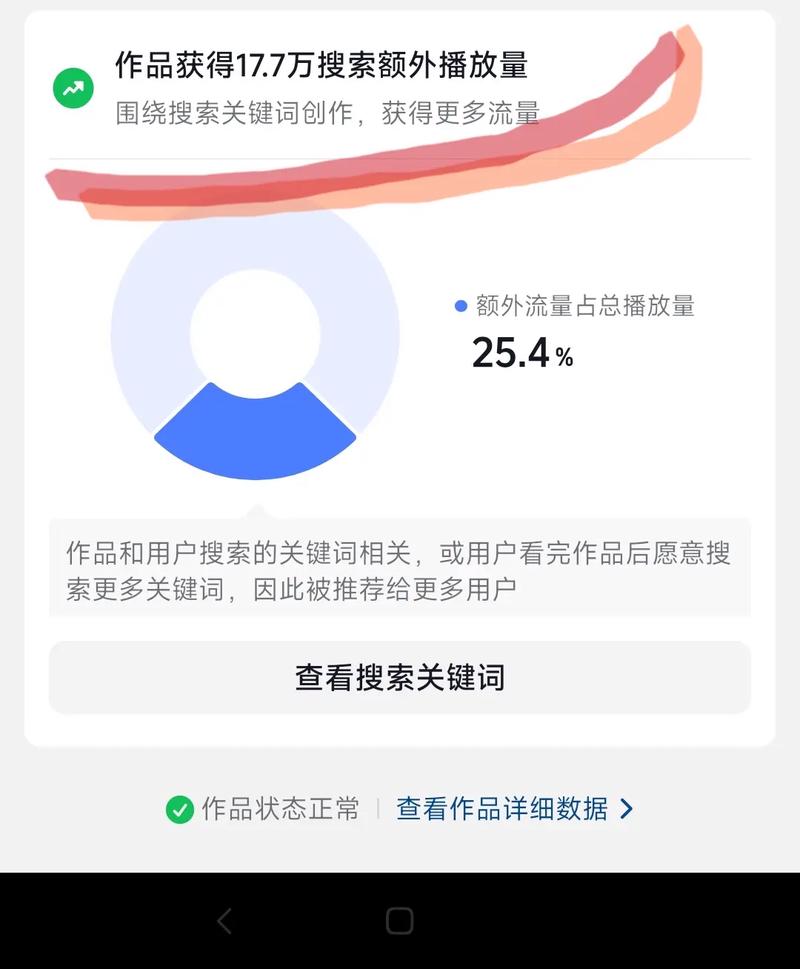Open details via the right-pointing chevron
The image size is (800, 969).
point(627,809)
